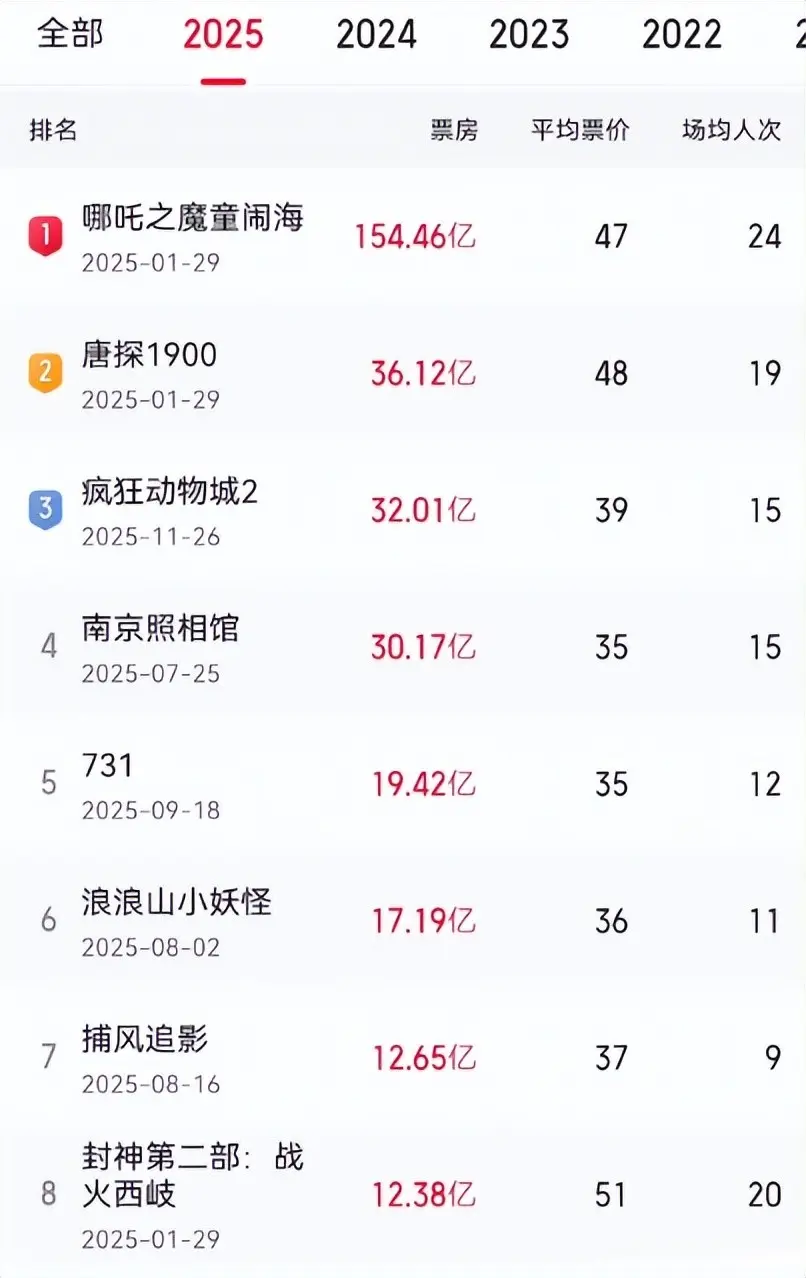Switch to the 全部 tab
806x1278 pixels.
(x=70, y=34)
